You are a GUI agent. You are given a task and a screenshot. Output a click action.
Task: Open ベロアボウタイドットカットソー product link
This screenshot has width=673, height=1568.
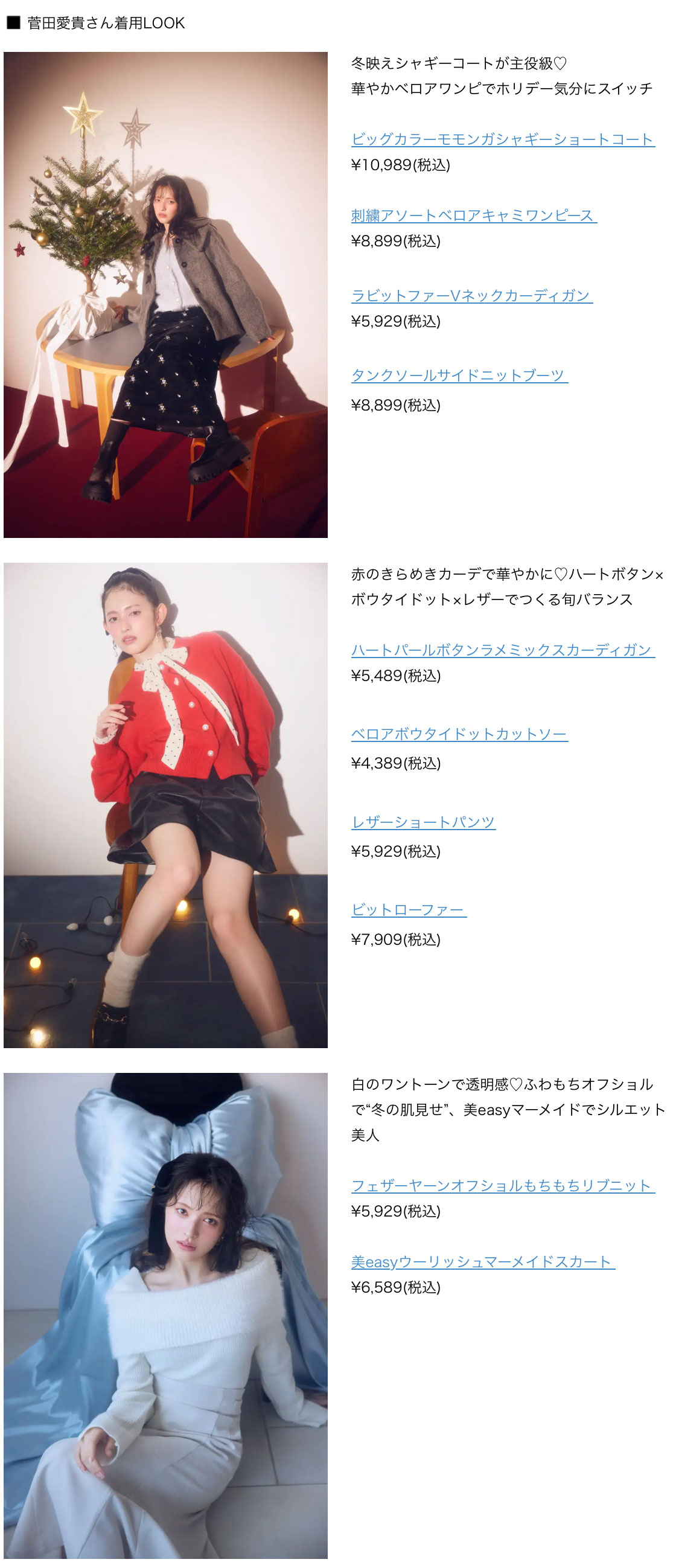pos(459,734)
